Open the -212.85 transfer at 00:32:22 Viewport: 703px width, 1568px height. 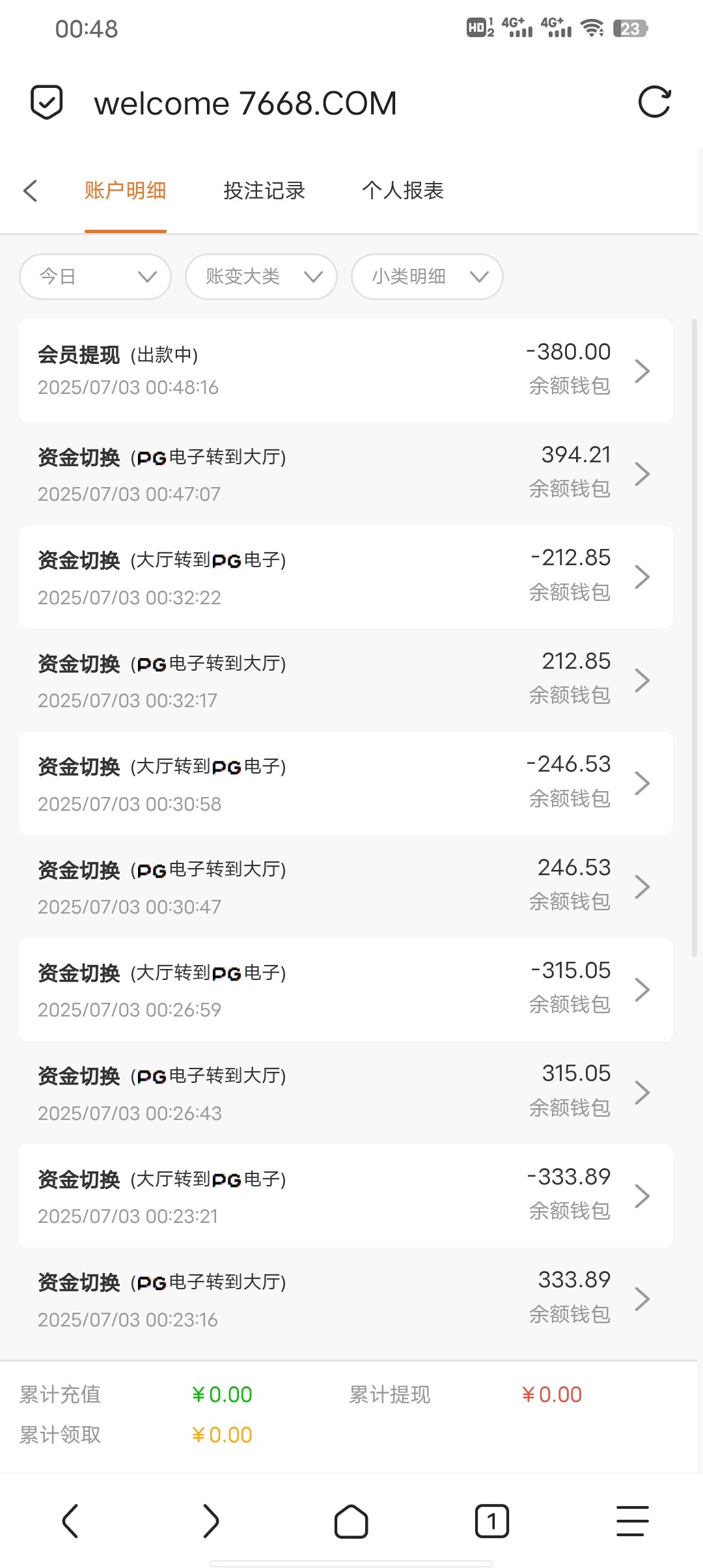pos(346,577)
